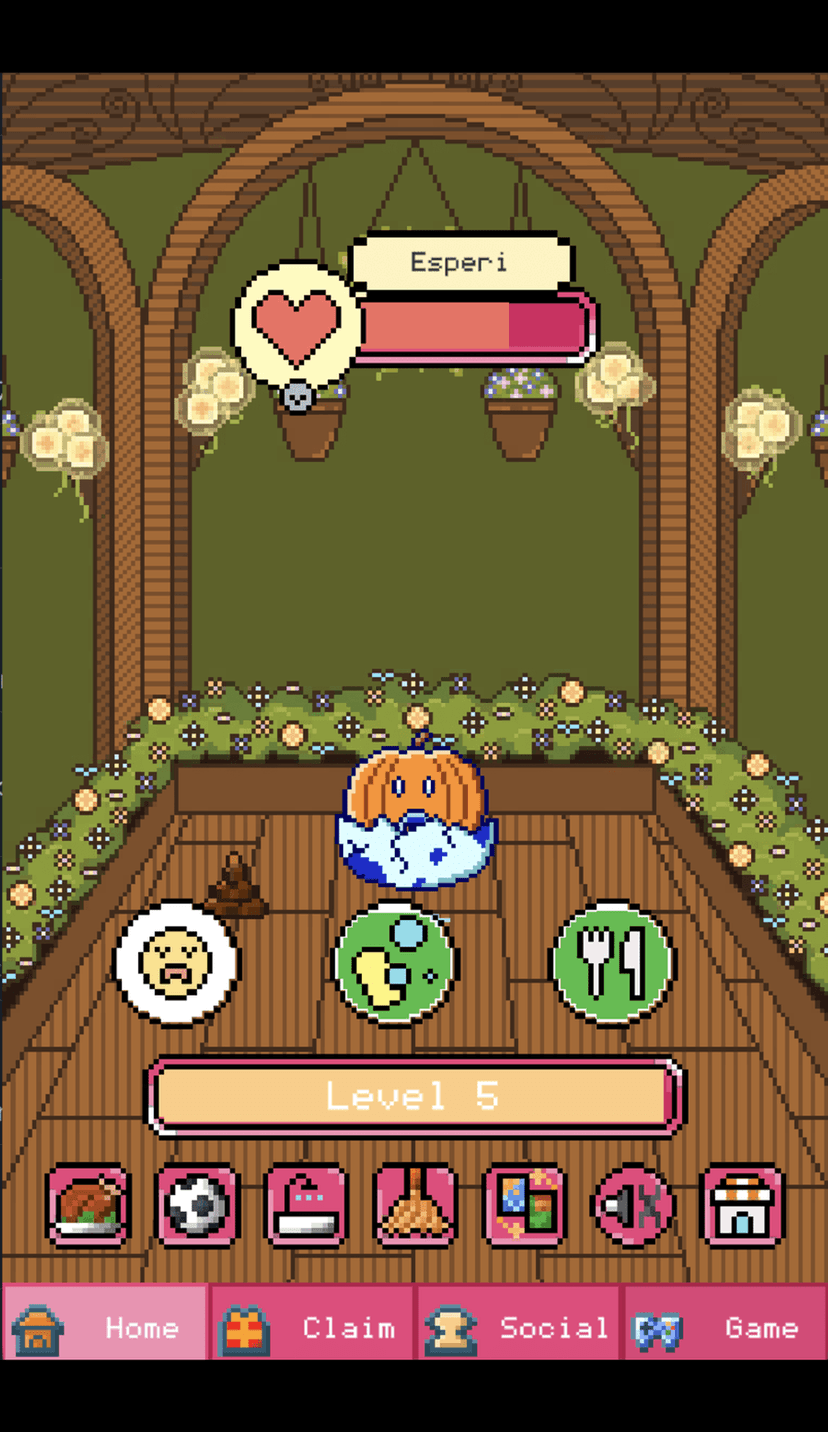This screenshot has width=828, height=1432.
Task: Give the pet a bath with the shower icon
Action: (306, 1205)
